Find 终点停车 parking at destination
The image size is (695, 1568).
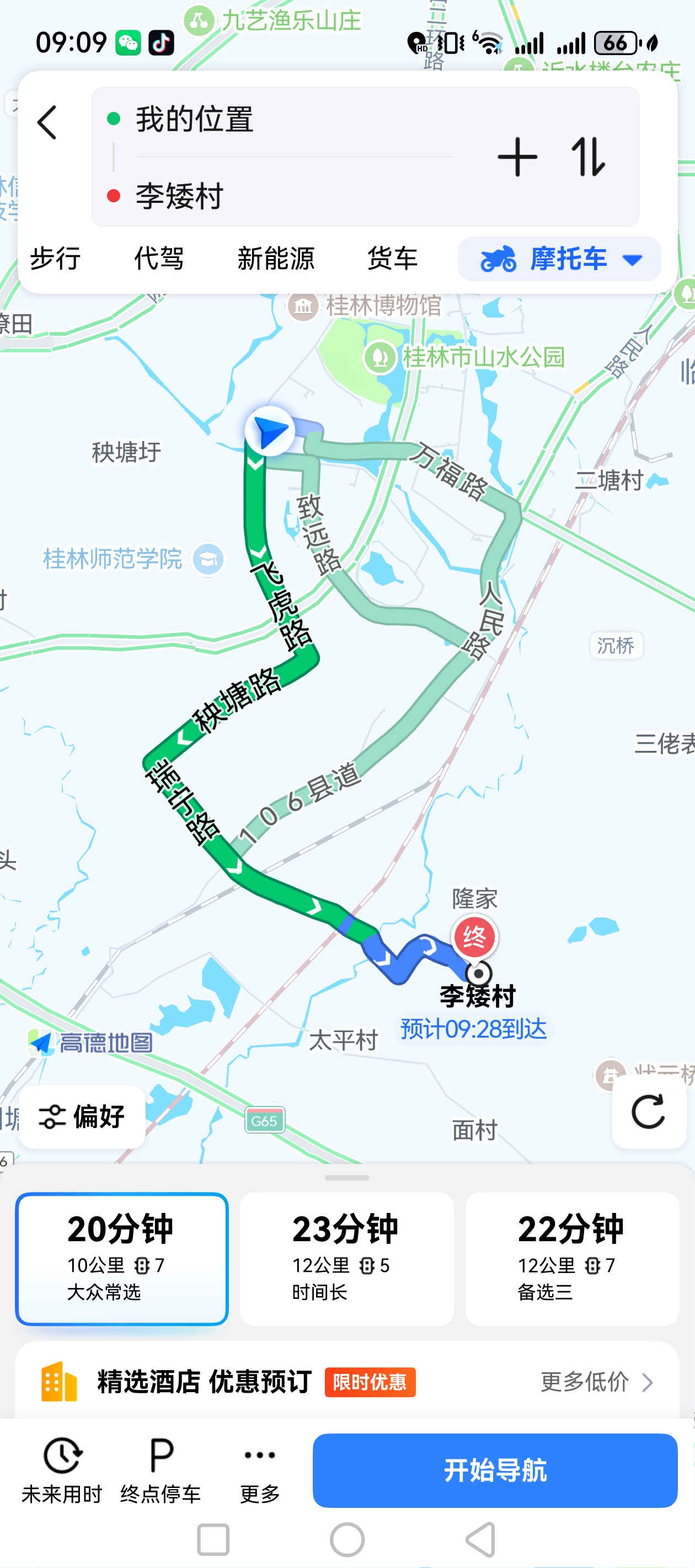point(161,1469)
